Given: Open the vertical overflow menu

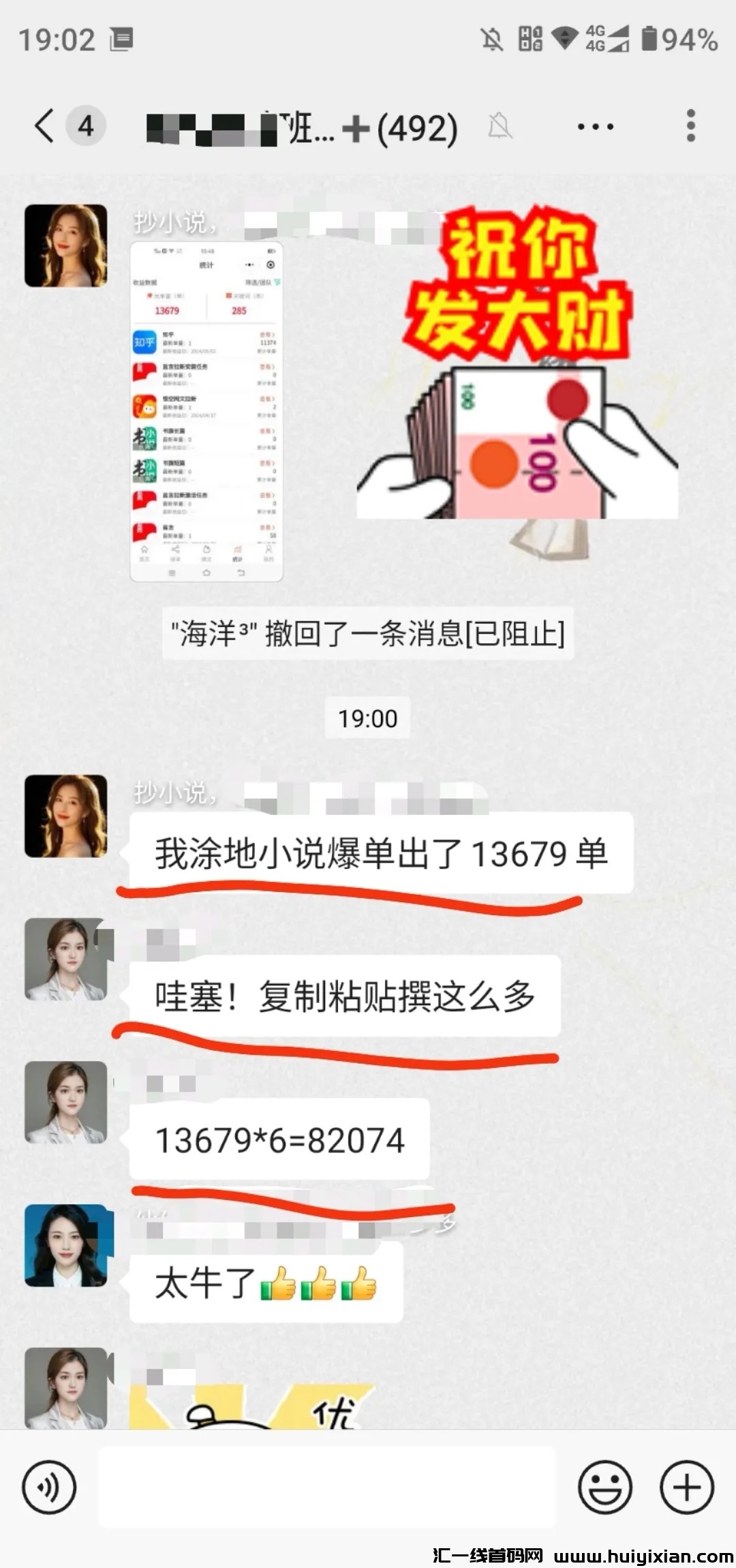Looking at the screenshot, I should coord(690,127).
